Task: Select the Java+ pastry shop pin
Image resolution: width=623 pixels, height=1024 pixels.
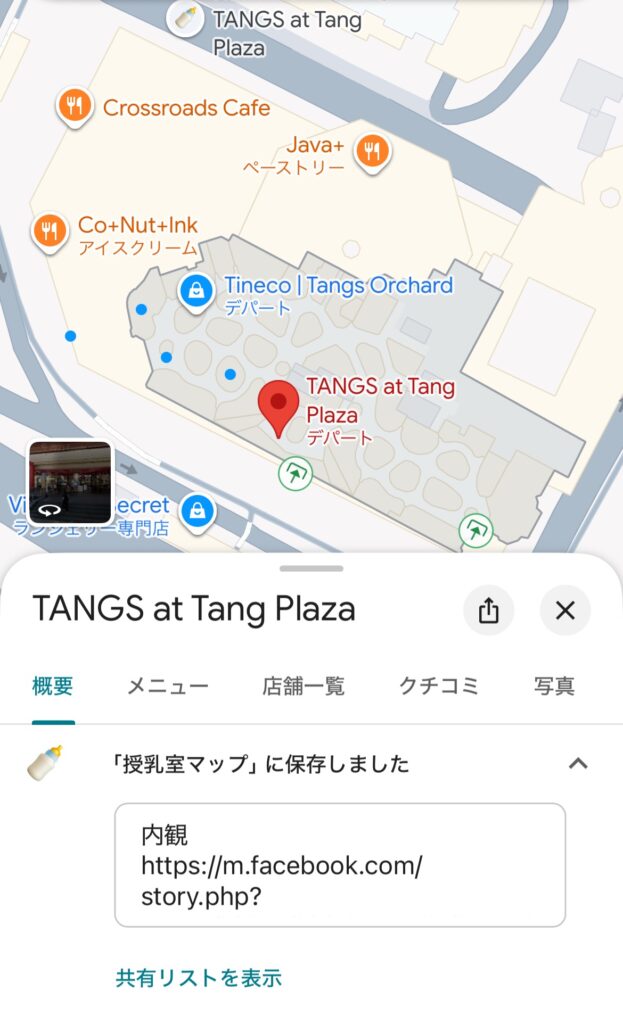Action: (x=373, y=151)
